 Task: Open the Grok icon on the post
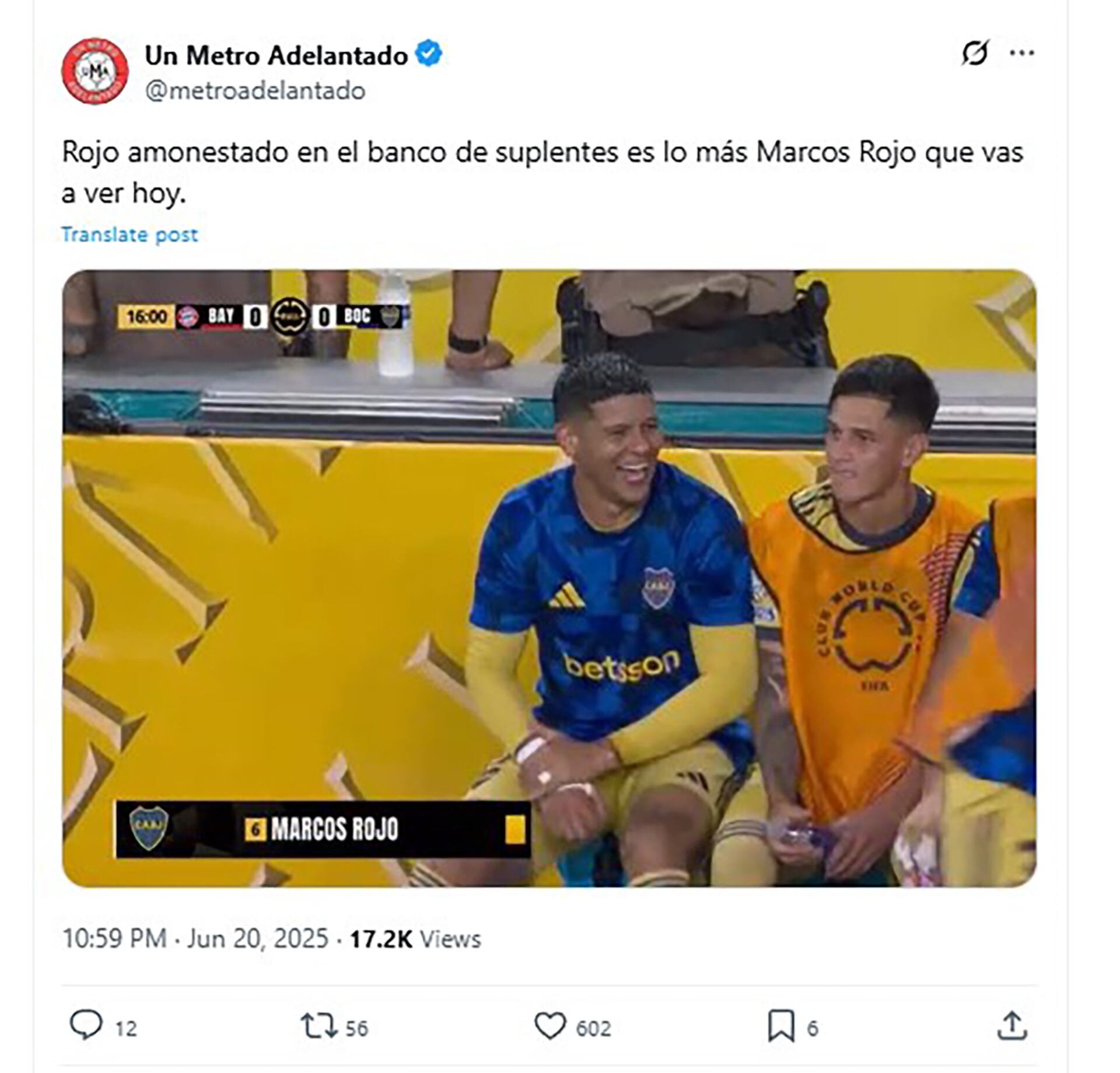tap(974, 53)
